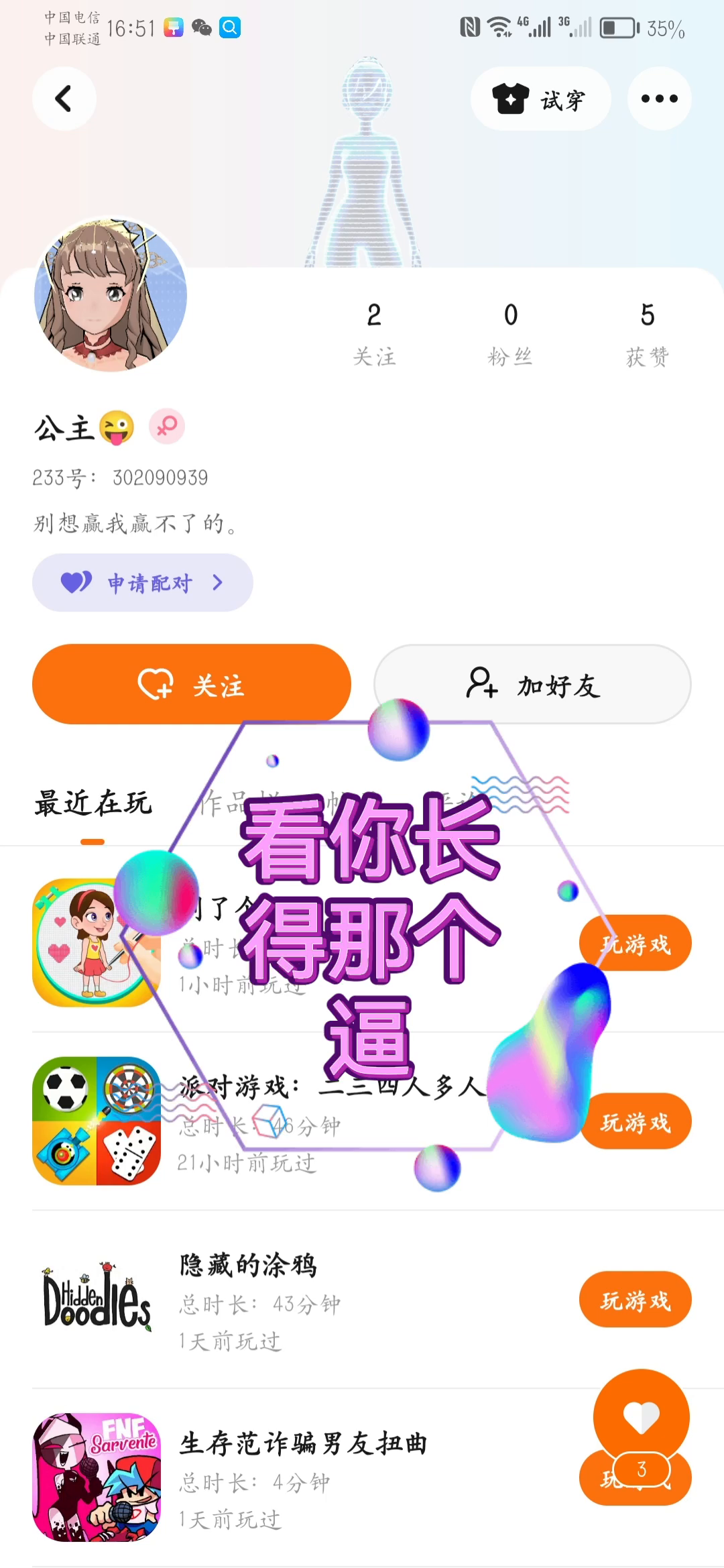Open the 派对游戏 game icon
This screenshot has width=724, height=1568.
pyautogui.click(x=97, y=1121)
